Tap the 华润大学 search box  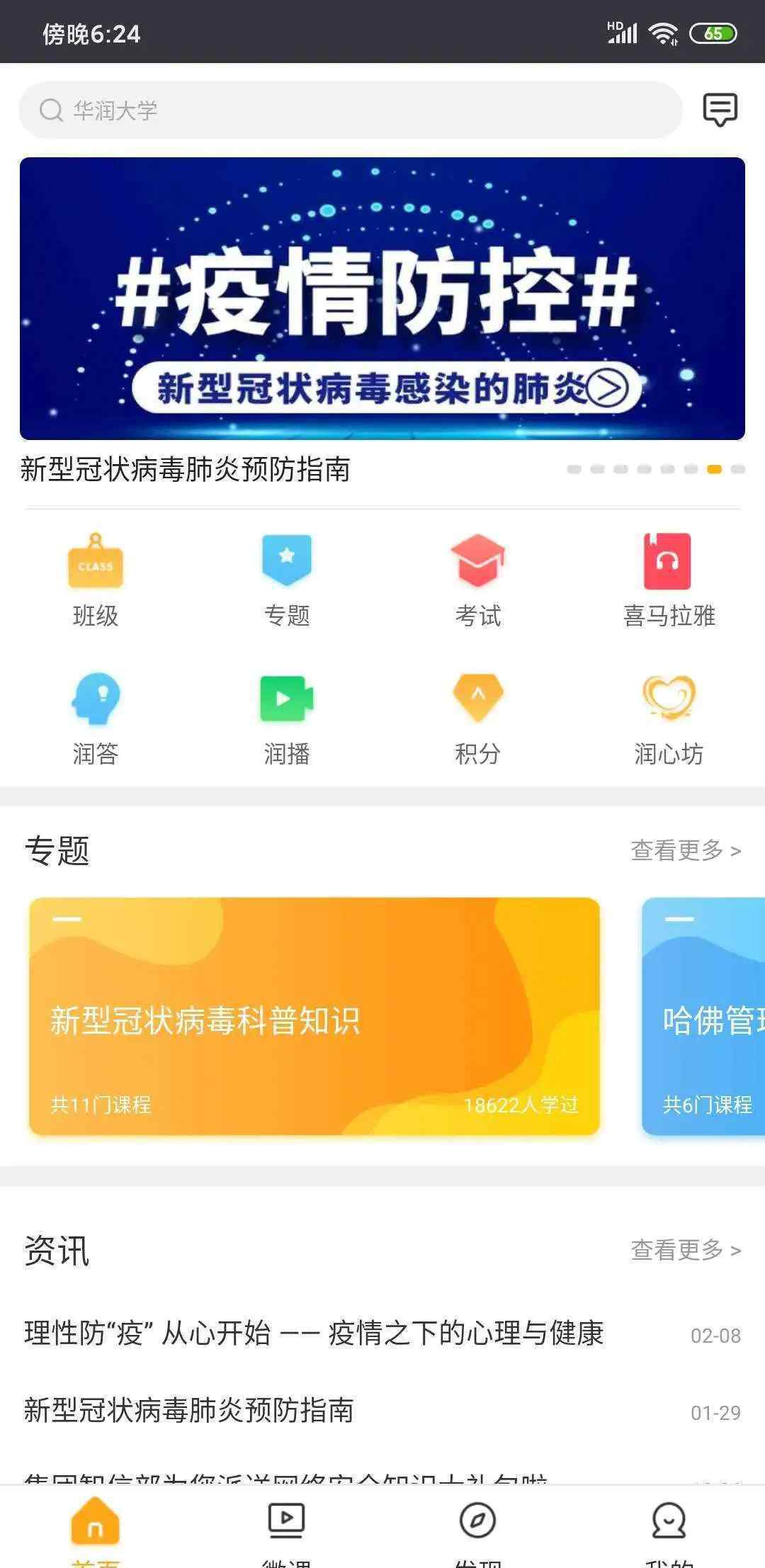click(350, 110)
